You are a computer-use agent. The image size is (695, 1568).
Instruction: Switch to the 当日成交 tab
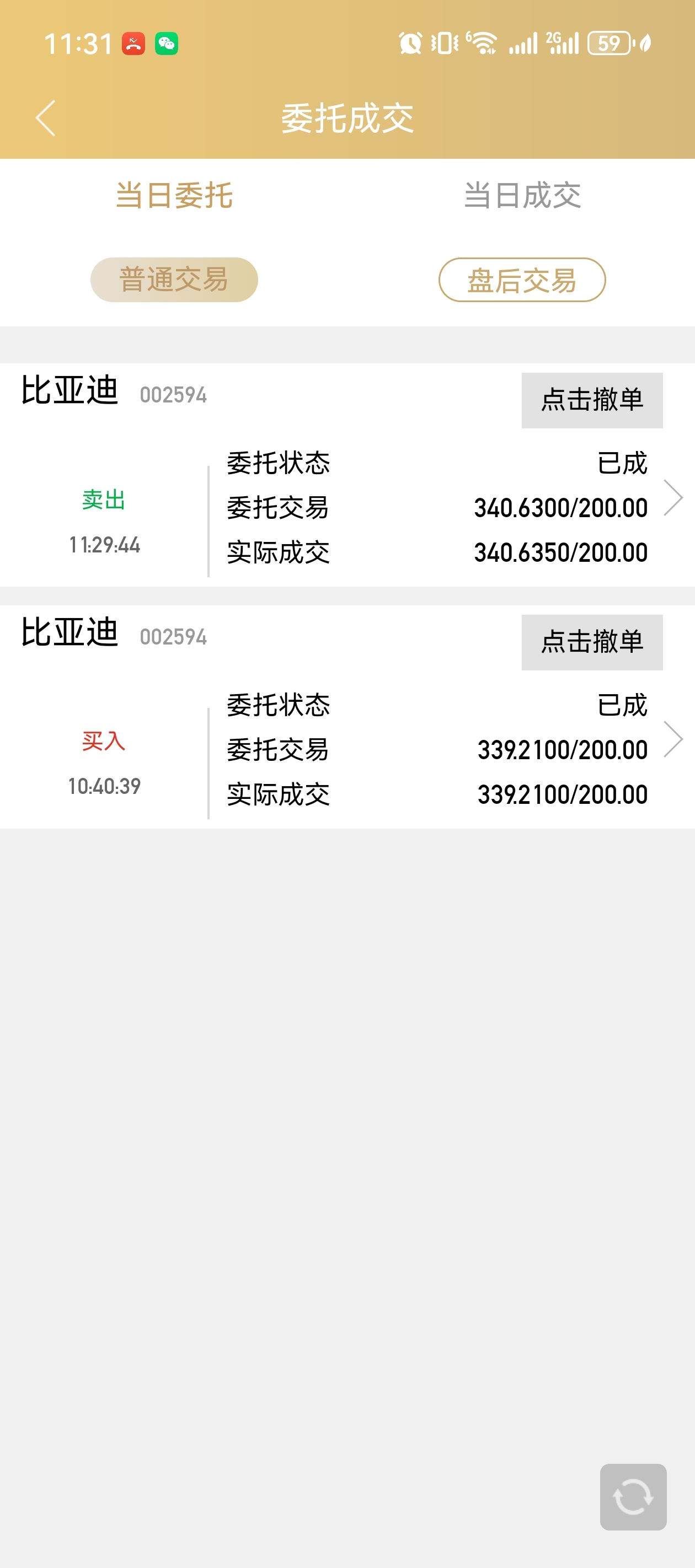(x=522, y=195)
